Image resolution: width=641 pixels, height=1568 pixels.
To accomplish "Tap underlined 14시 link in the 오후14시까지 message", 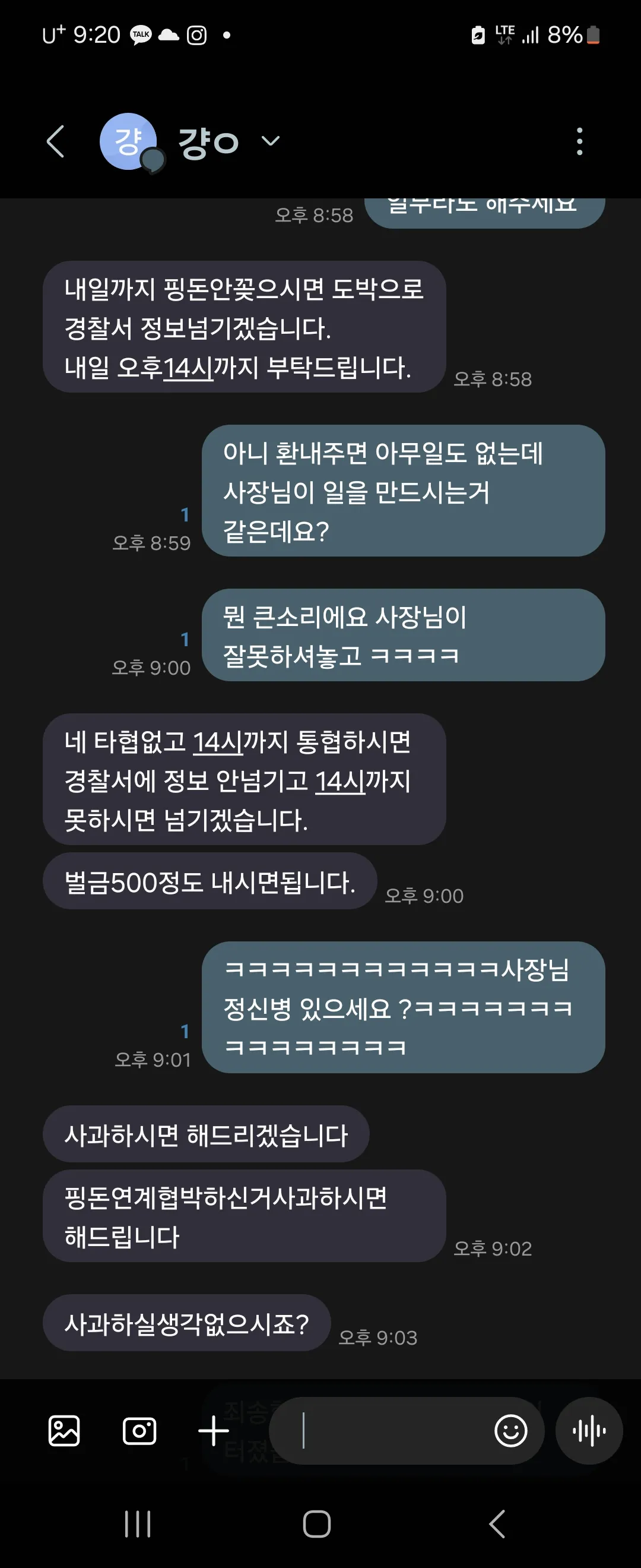I will click(x=188, y=368).
